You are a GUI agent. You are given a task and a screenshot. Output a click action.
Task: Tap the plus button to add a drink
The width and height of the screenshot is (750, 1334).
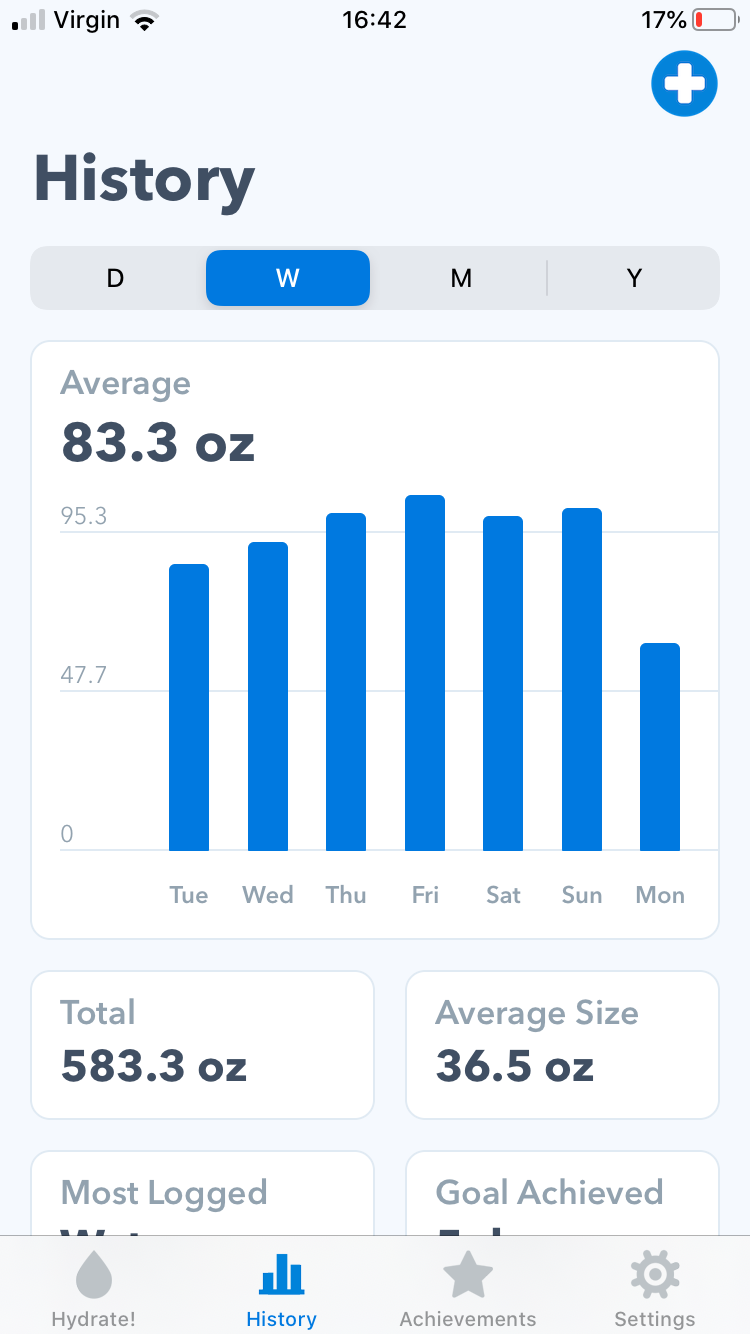(x=684, y=83)
